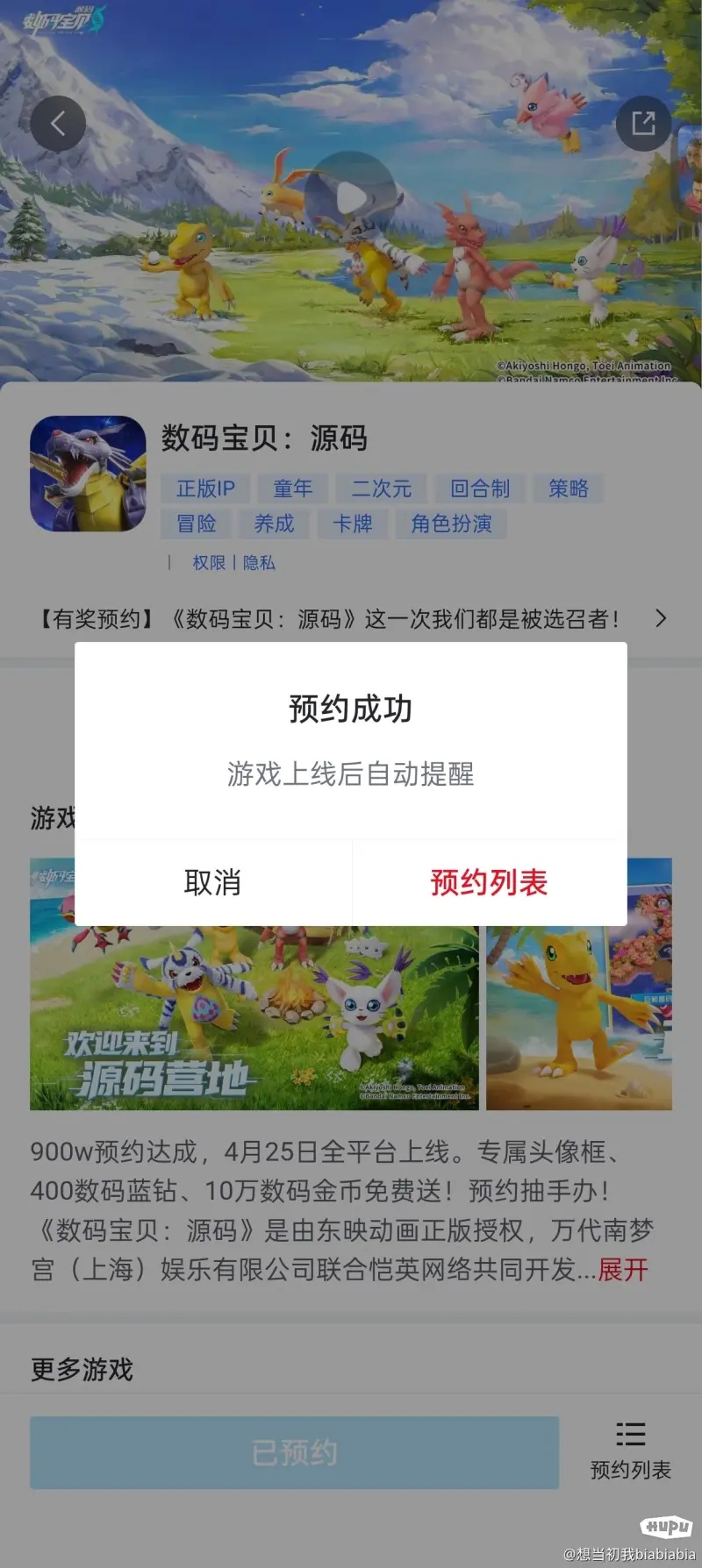The height and width of the screenshot is (1568, 702).
Task: Open 预约列表 from the success dialog
Action: point(489,882)
